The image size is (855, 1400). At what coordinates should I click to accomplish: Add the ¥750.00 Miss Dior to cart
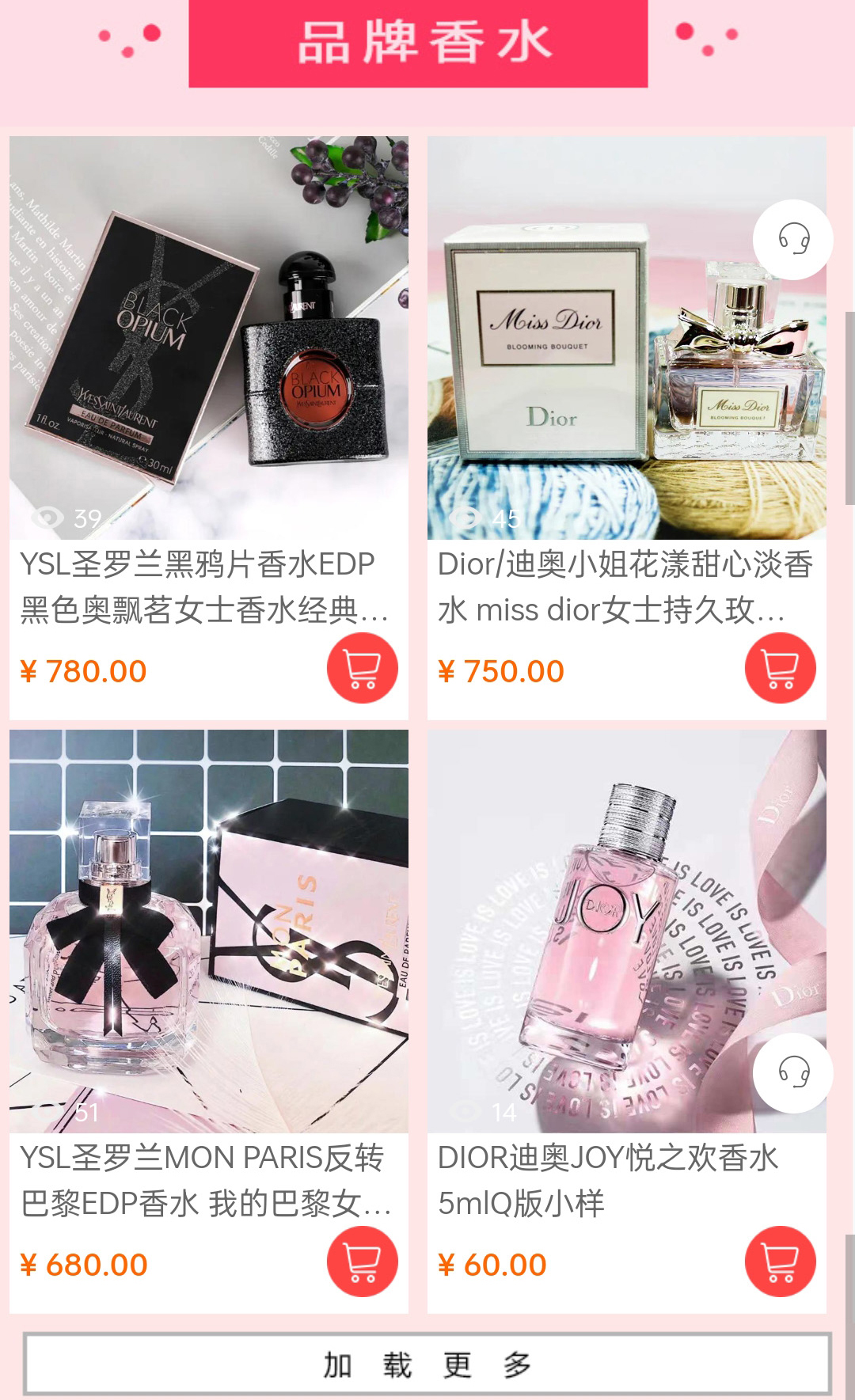click(x=781, y=668)
